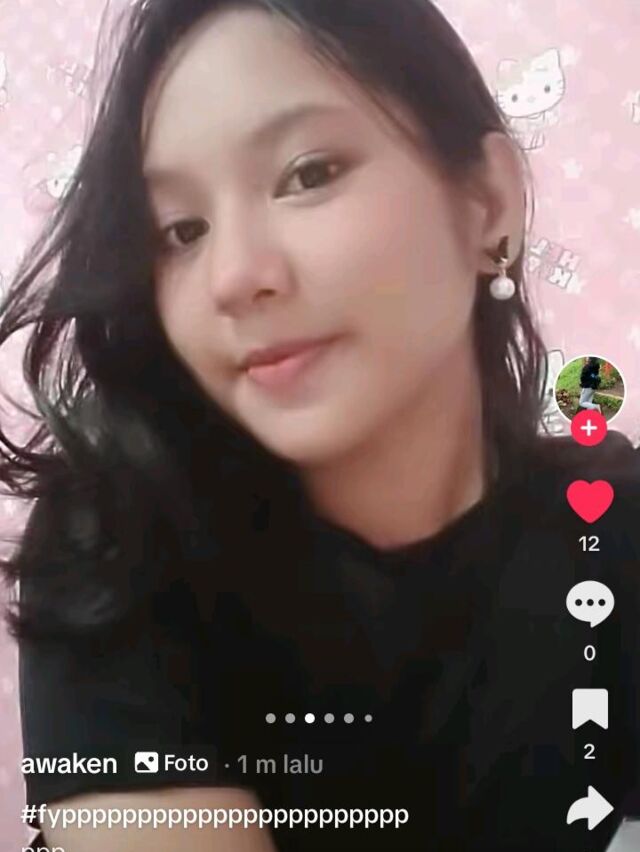Tap the #fyp hashtag in the caption
The height and width of the screenshot is (852, 640).
[x=214, y=815]
